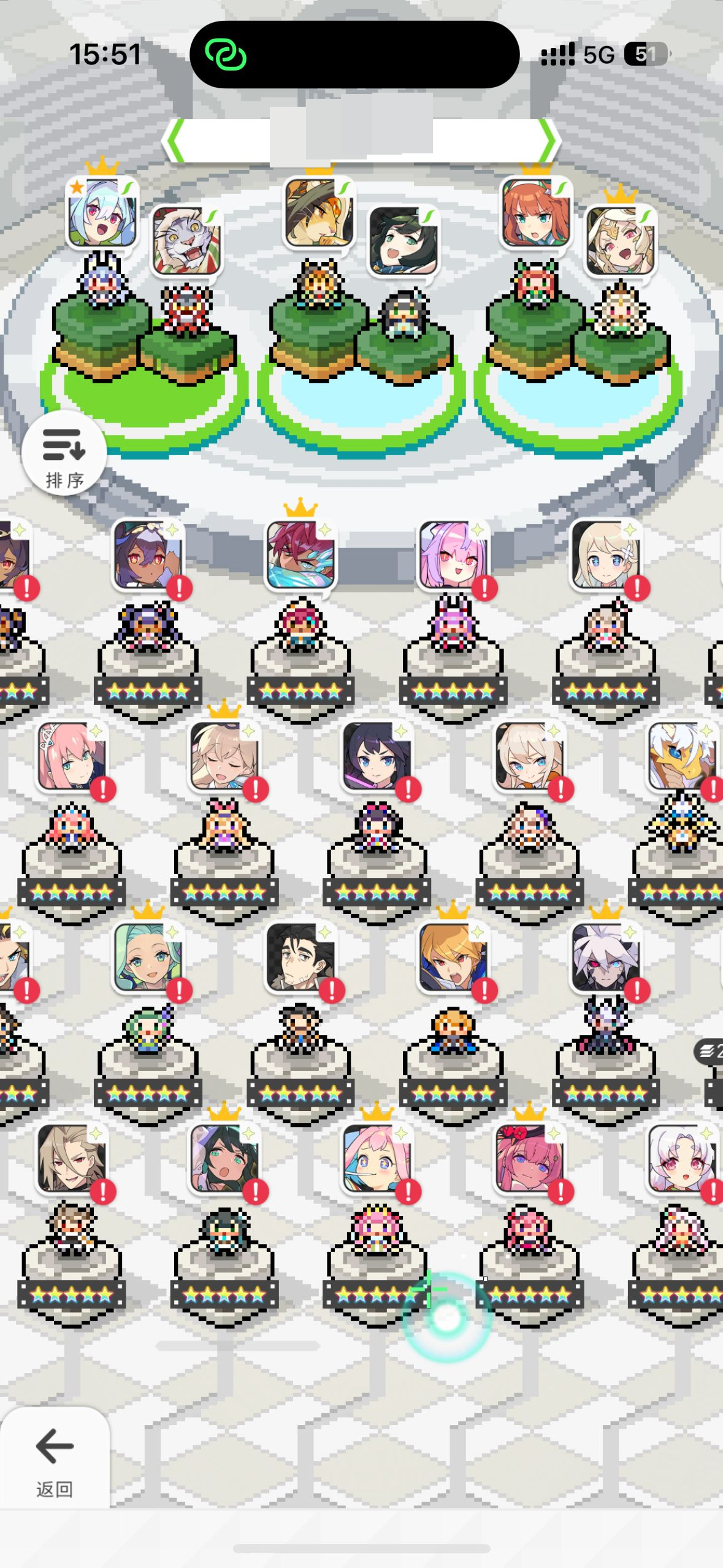Go to next team with right arrow
The image size is (723, 1568).
[549, 141]
